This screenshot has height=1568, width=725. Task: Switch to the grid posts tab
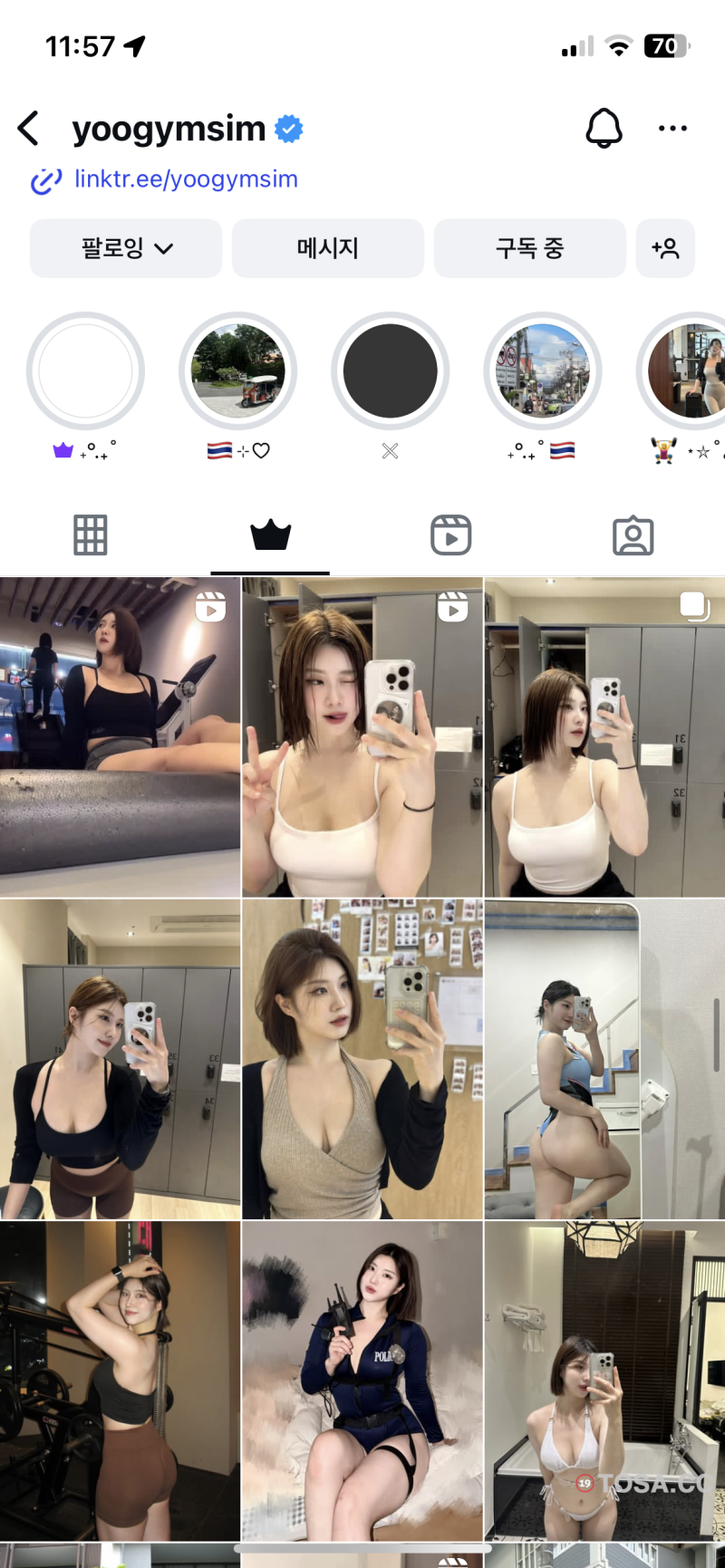[90, 535]
